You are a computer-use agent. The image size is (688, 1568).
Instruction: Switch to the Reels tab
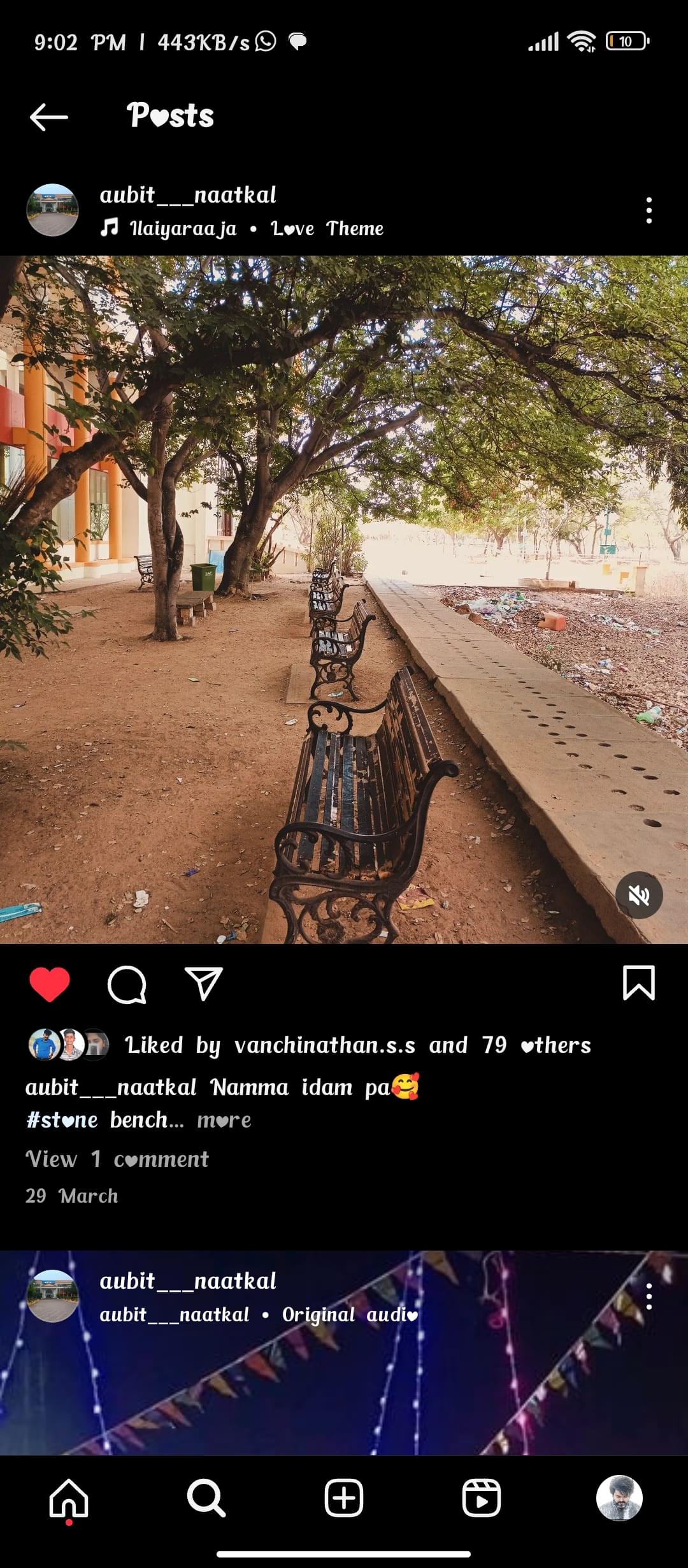click(x=481, y=1498)
